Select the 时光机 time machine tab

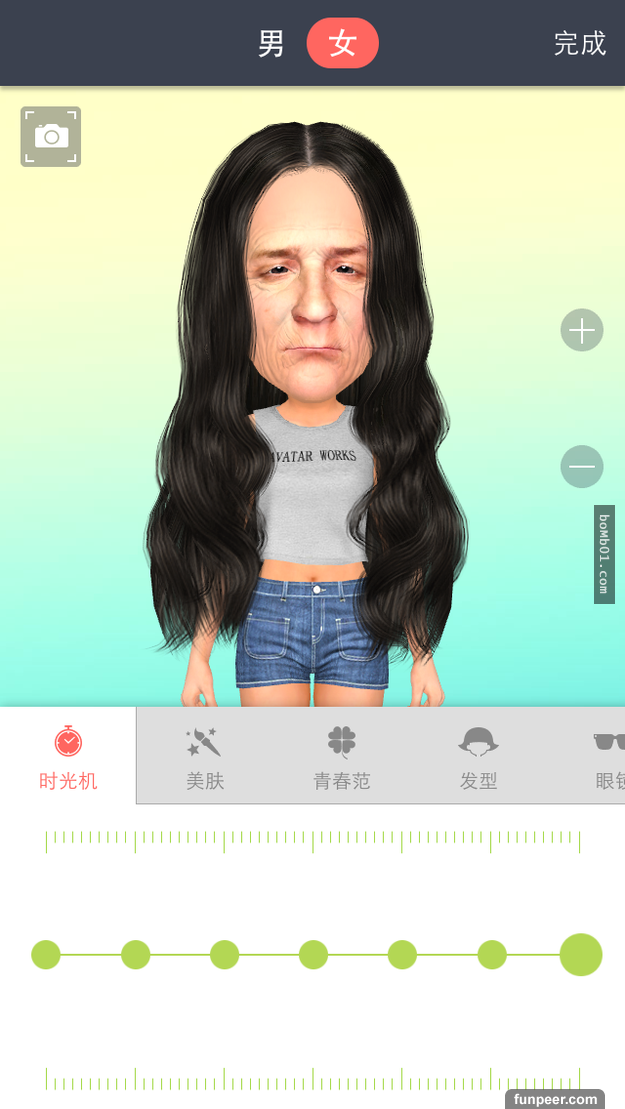pyautogui.click(x=68, y=757)
